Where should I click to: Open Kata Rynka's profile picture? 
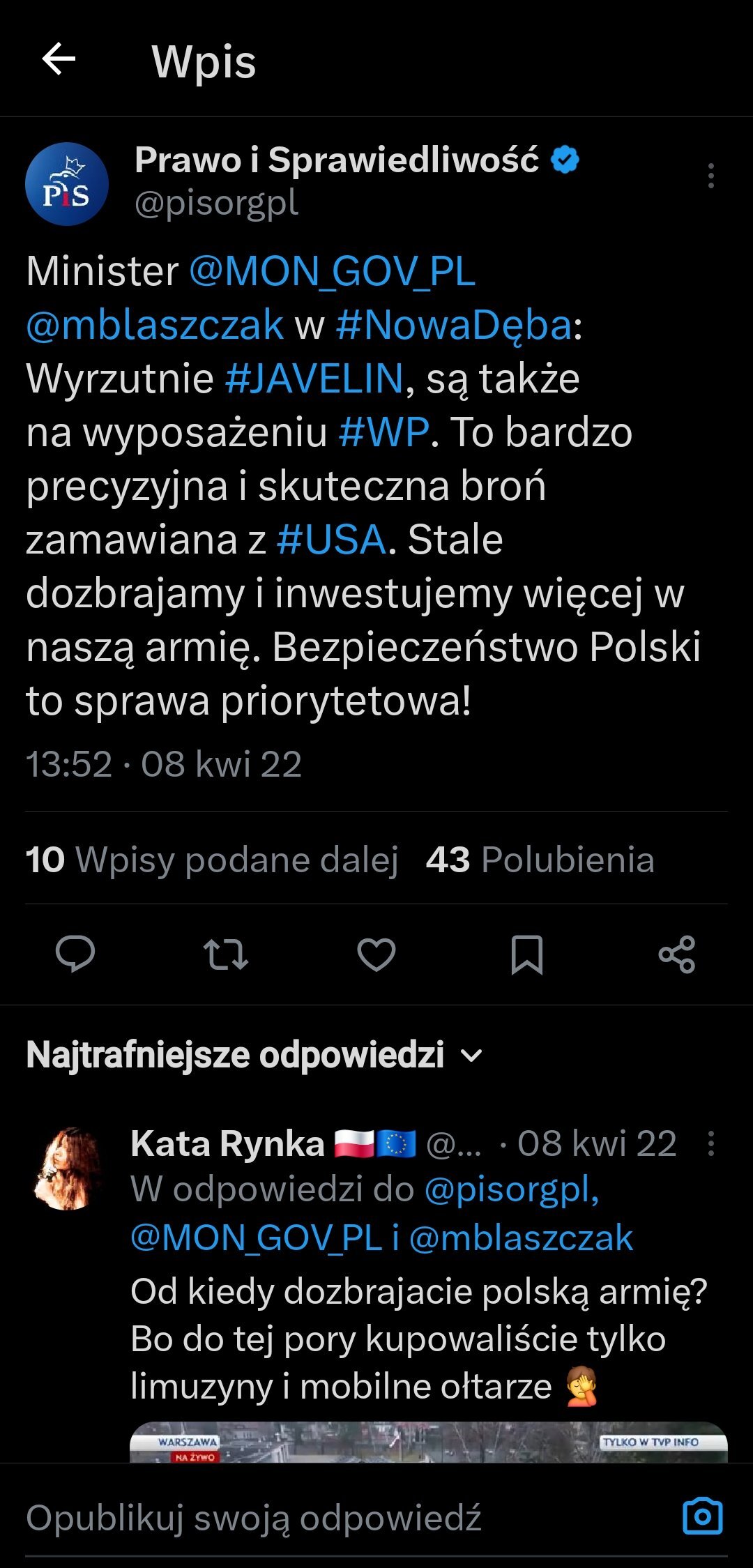click(68, 1169)
